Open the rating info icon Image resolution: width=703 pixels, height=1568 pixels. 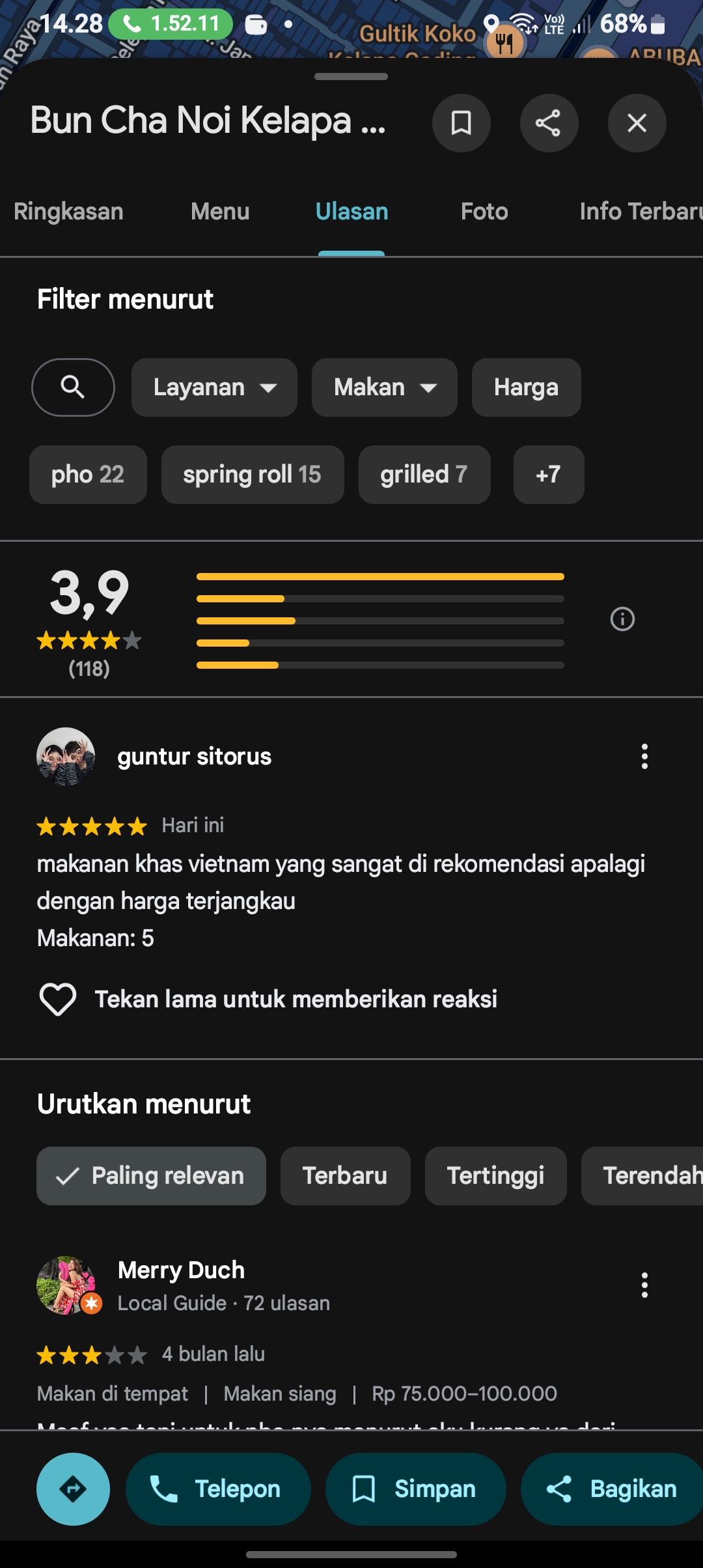pos(622,619)
